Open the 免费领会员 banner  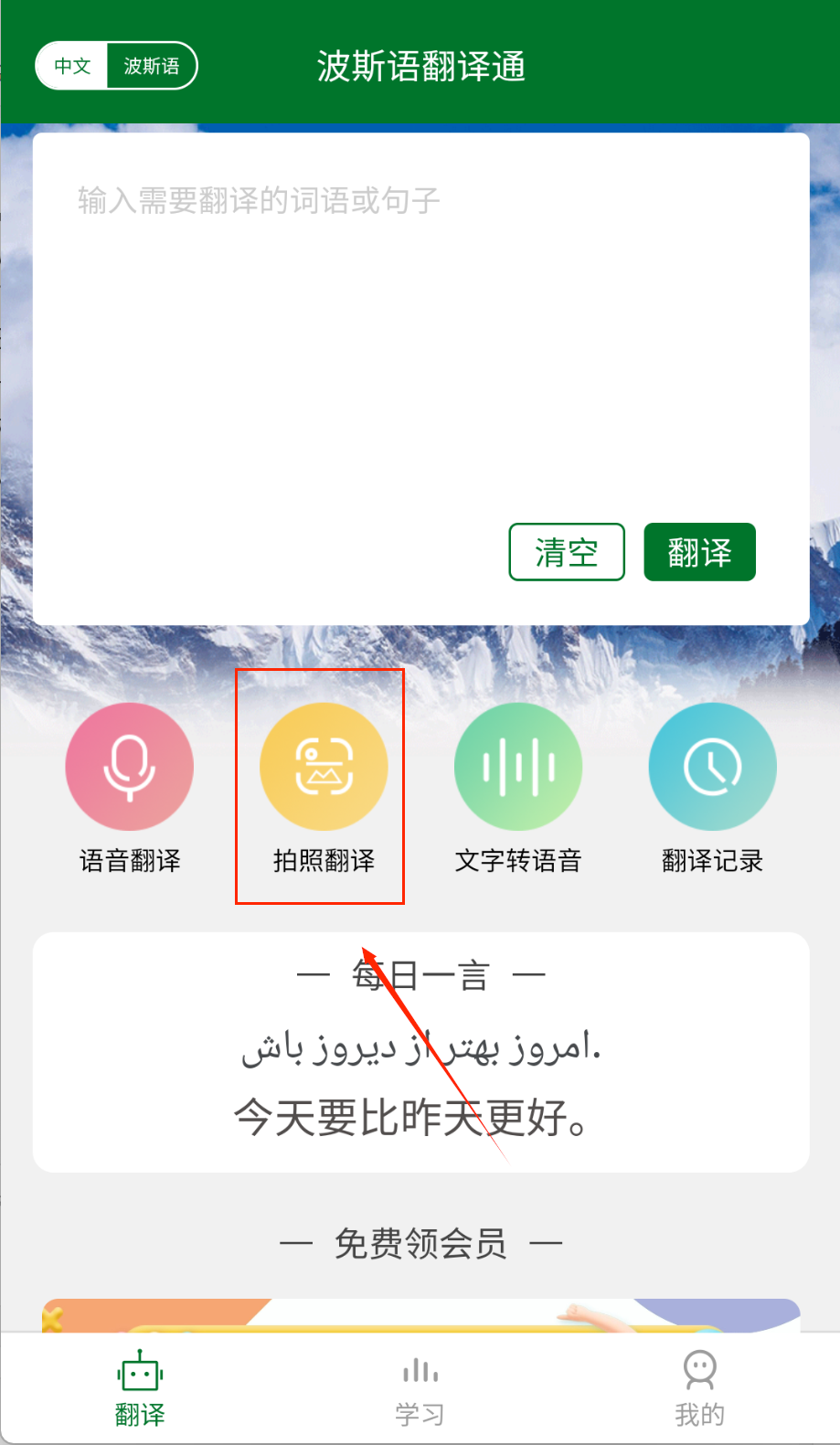(x=420, y=1314)
